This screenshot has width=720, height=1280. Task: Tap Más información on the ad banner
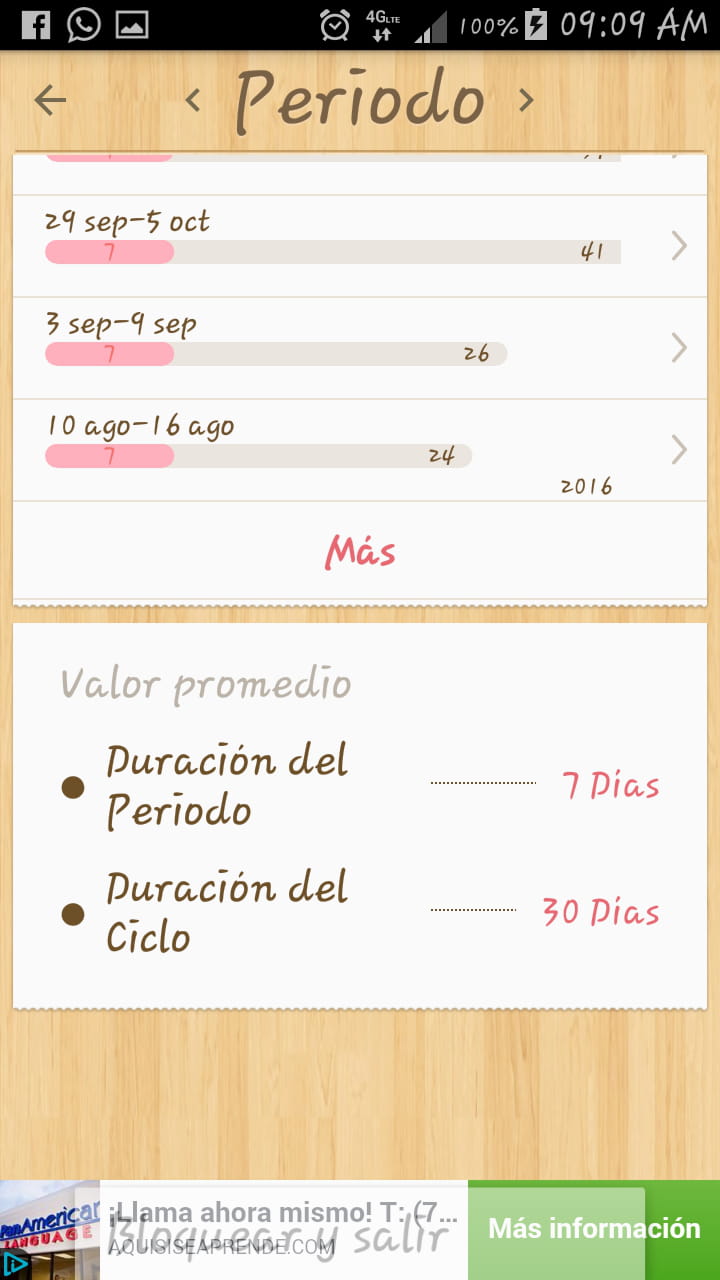point(594,1229)
